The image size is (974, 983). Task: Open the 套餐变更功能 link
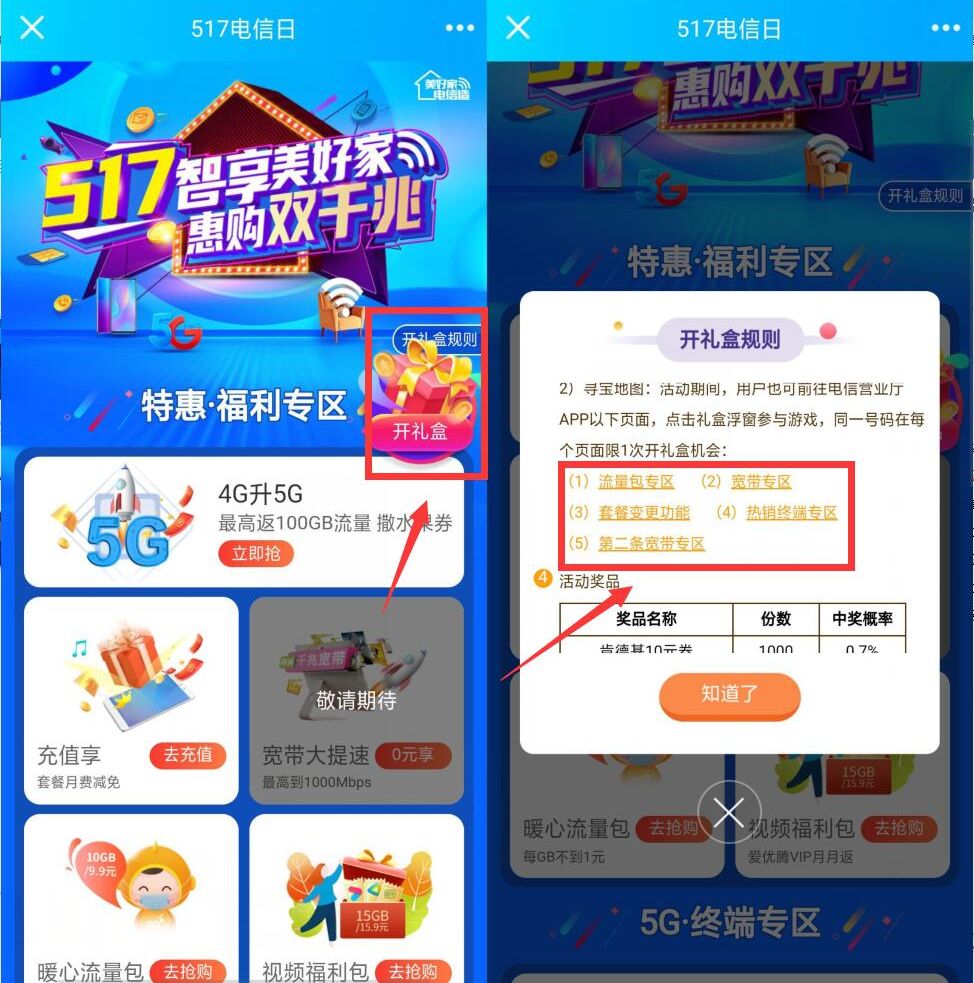click(x=643, y=513)
